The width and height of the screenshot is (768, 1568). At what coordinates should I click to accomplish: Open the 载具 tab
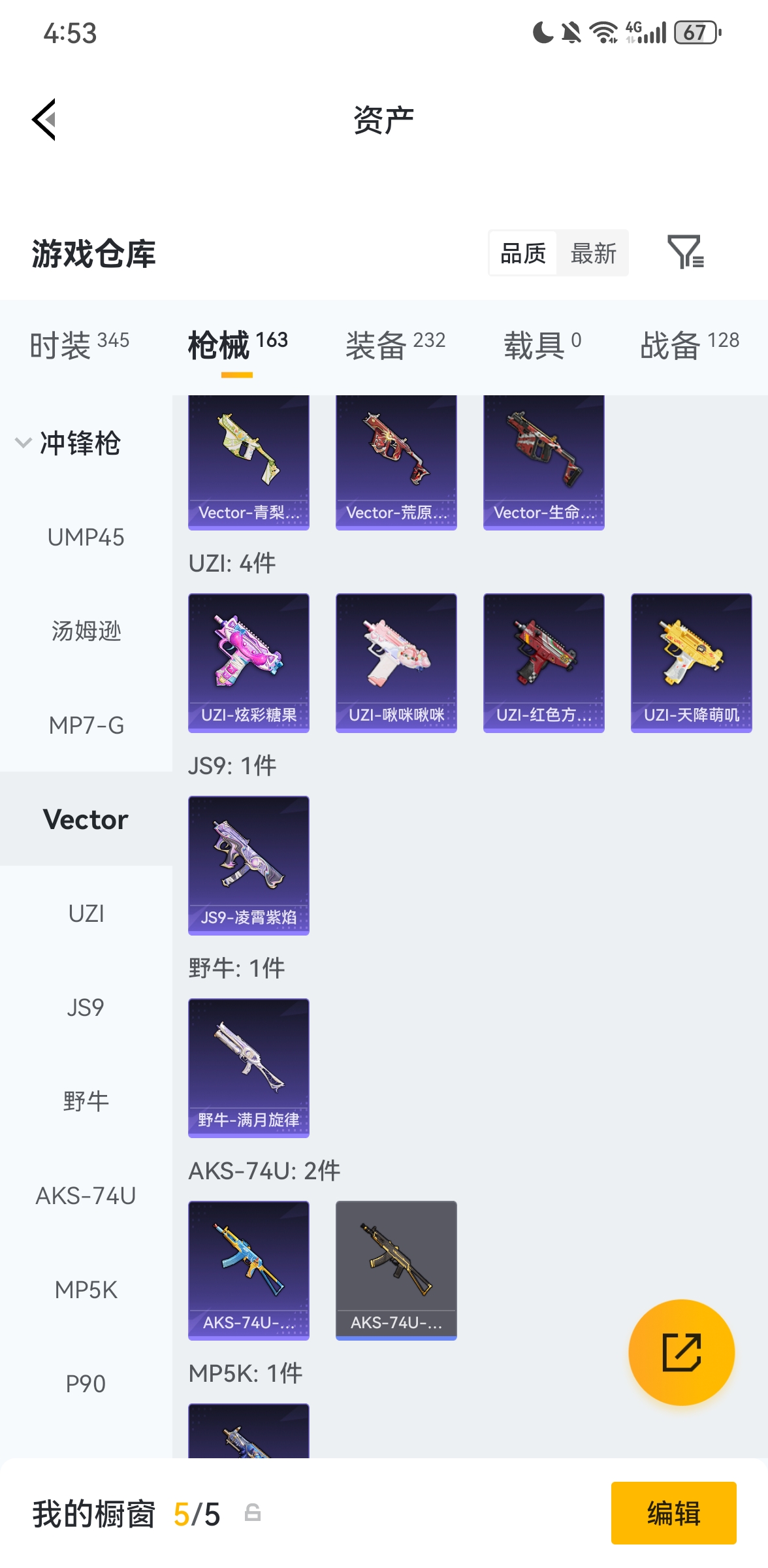tap(542, 344)
